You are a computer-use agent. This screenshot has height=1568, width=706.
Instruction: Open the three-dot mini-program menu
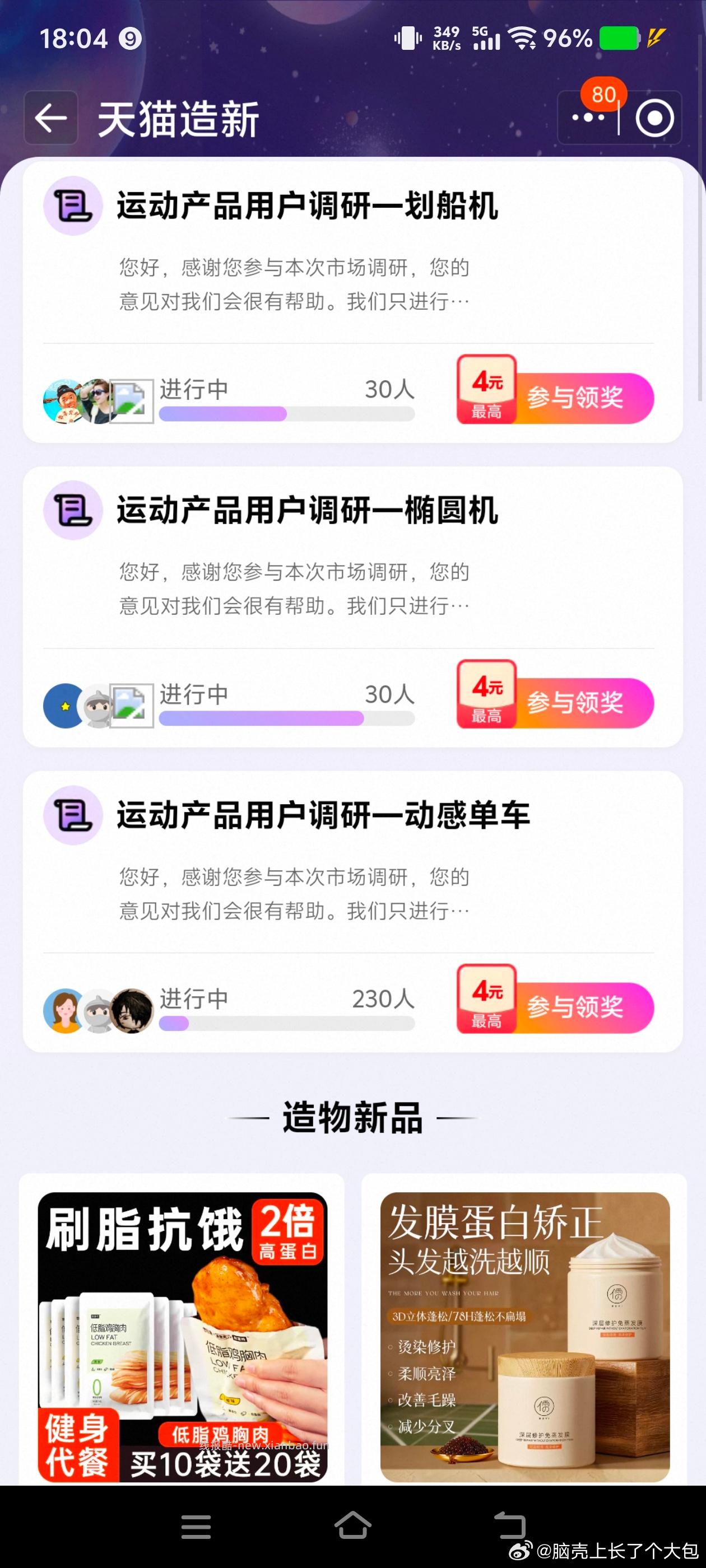coord(588,119)
